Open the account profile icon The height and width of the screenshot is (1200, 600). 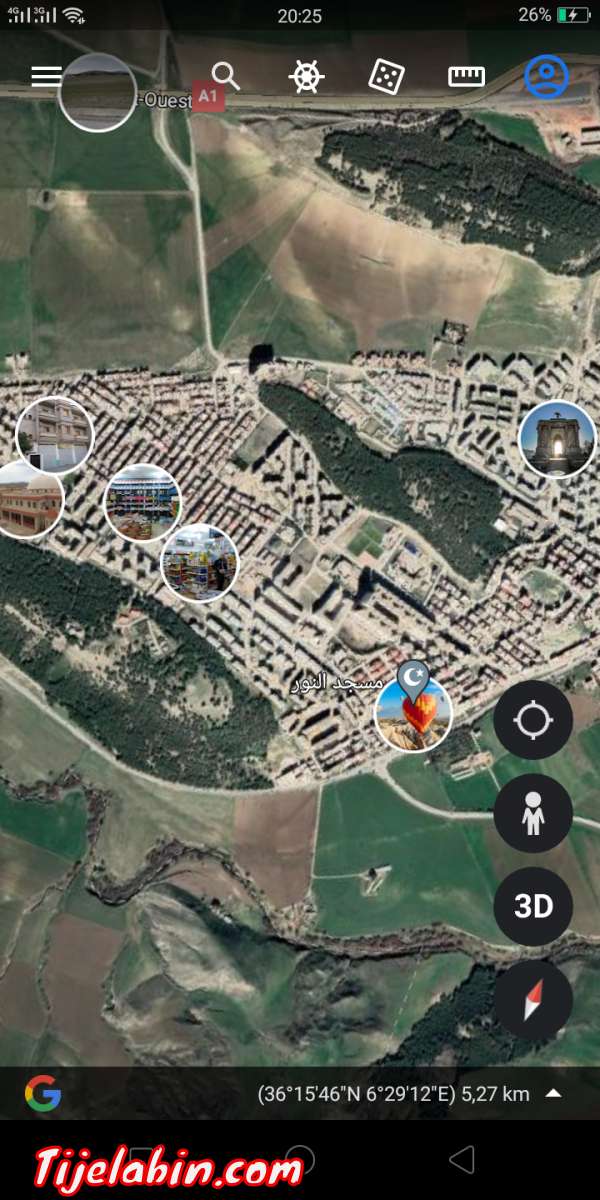pos(546,77)
